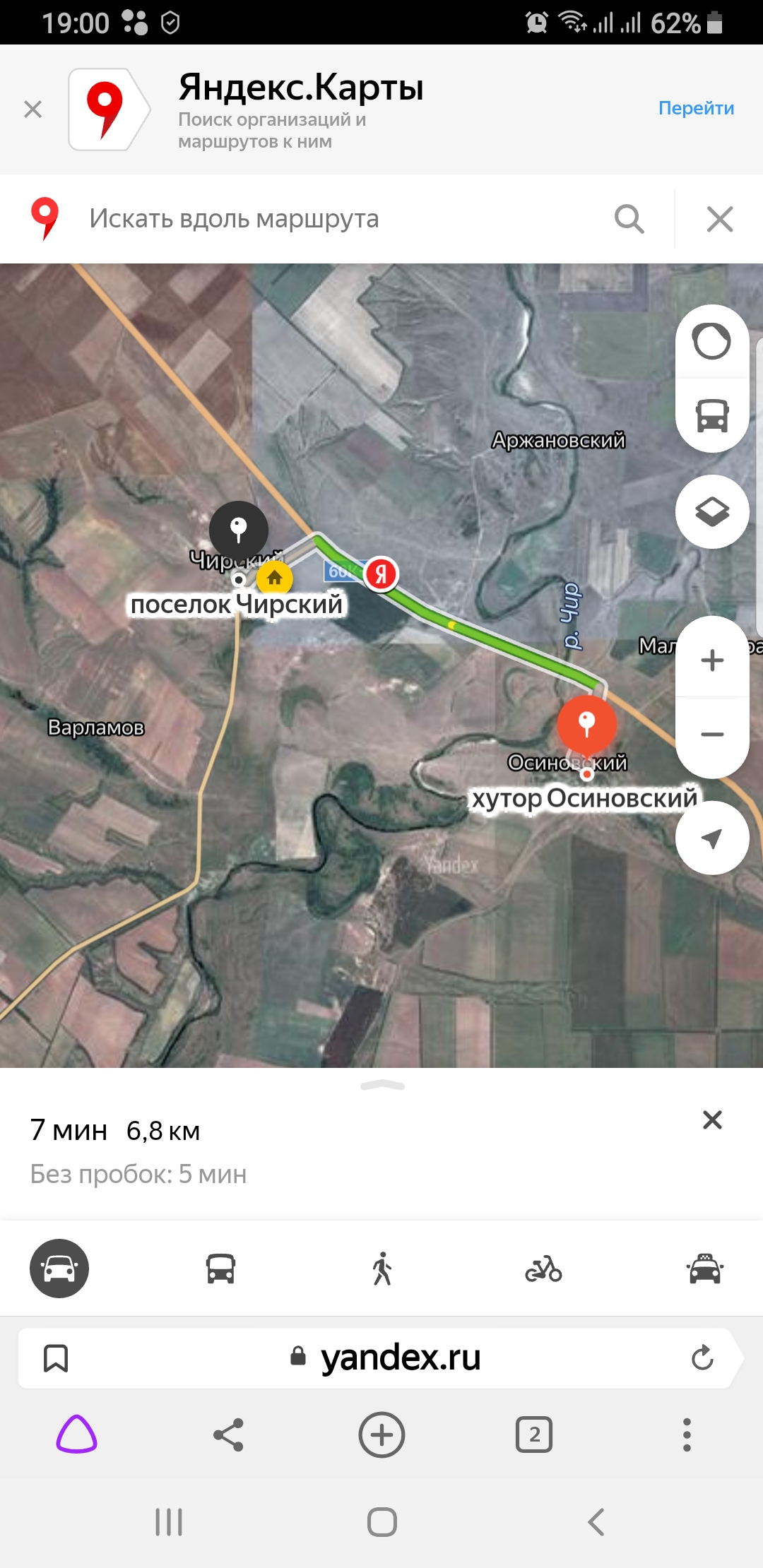Go back using system navigation

tap(596, 1522)
